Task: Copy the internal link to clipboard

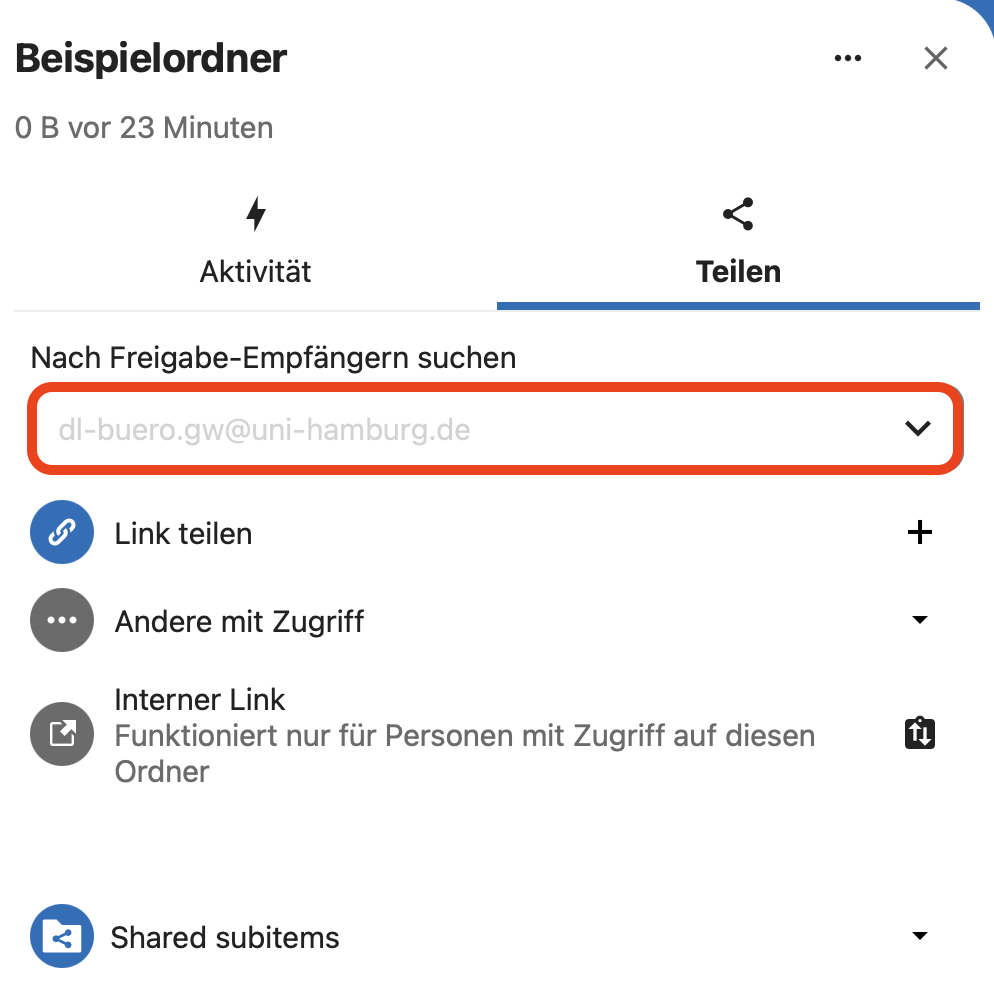Action: pos(919,735)
